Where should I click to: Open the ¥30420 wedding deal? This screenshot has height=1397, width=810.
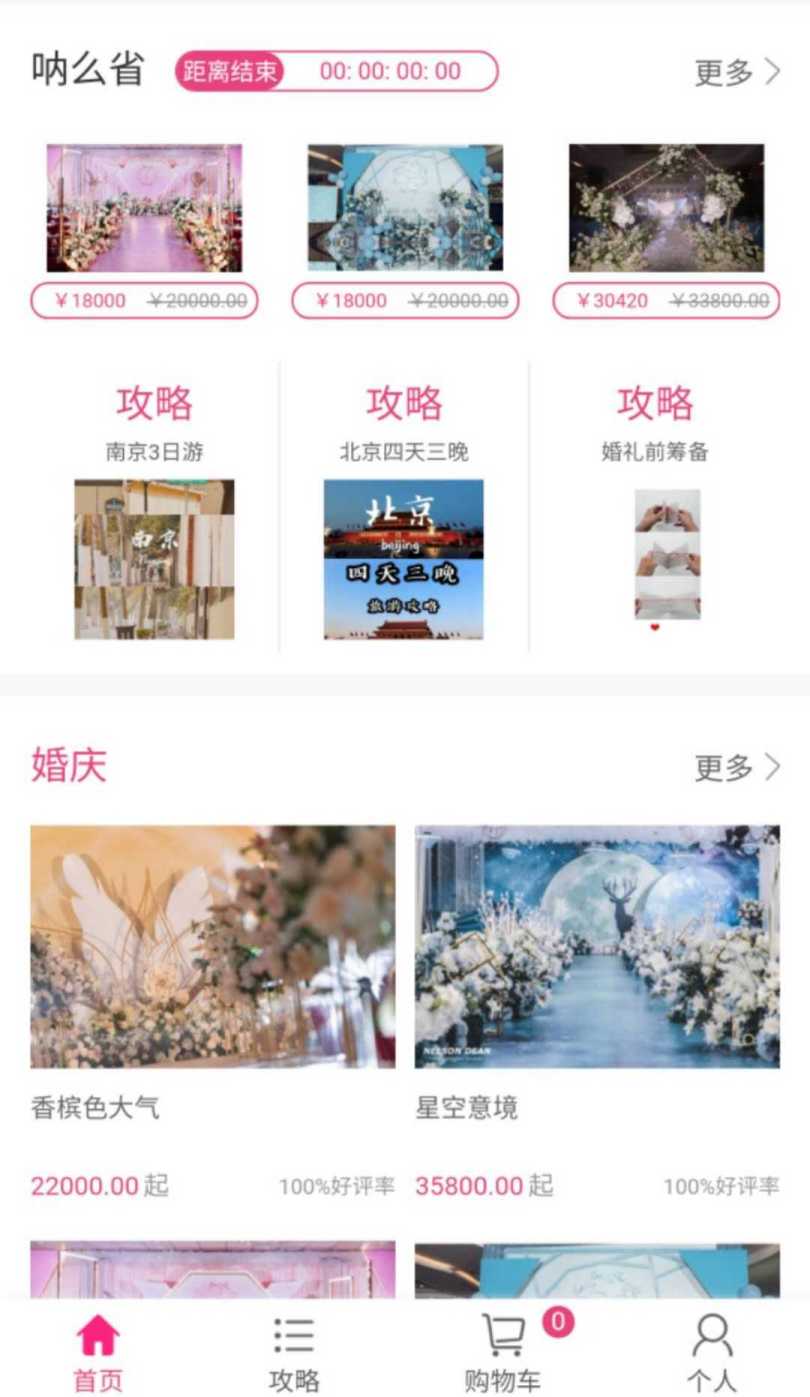(x=666, y=208)
